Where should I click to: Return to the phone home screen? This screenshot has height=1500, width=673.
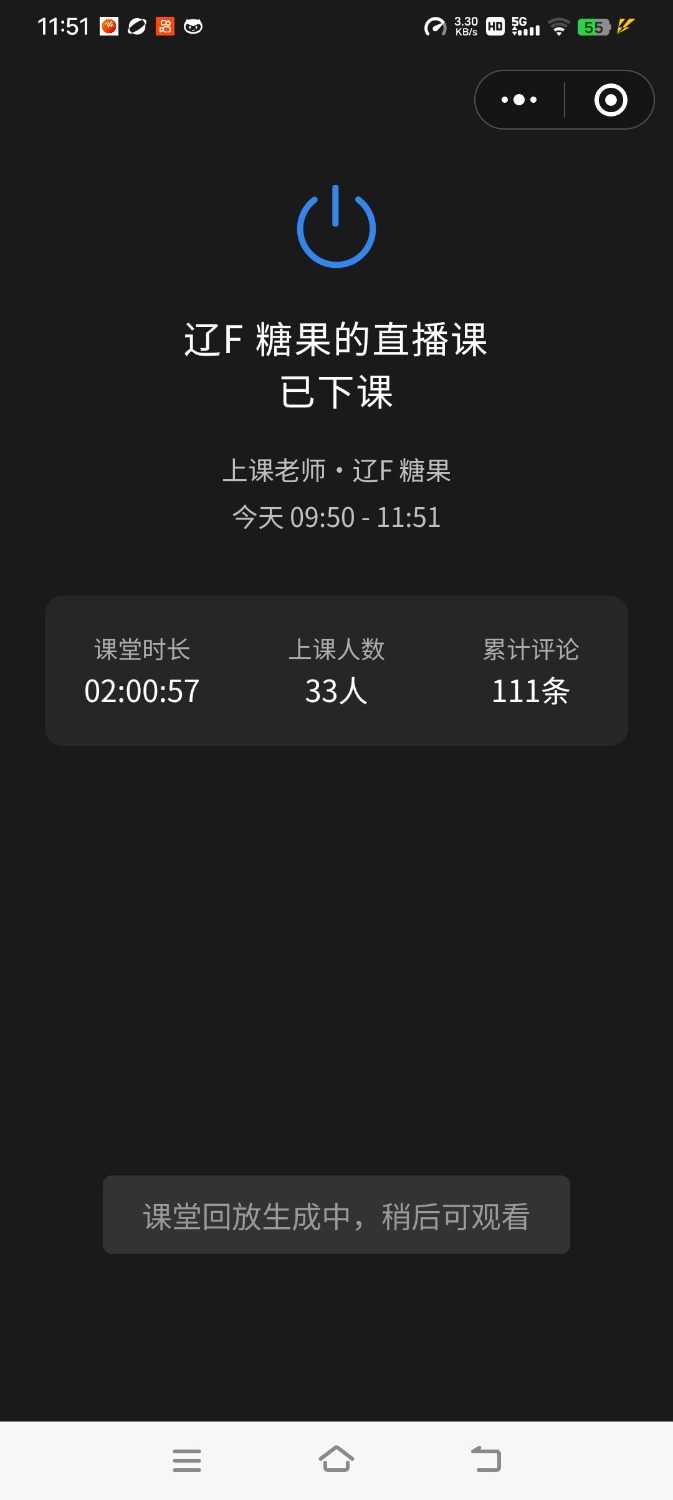[x=336, y=1460]
